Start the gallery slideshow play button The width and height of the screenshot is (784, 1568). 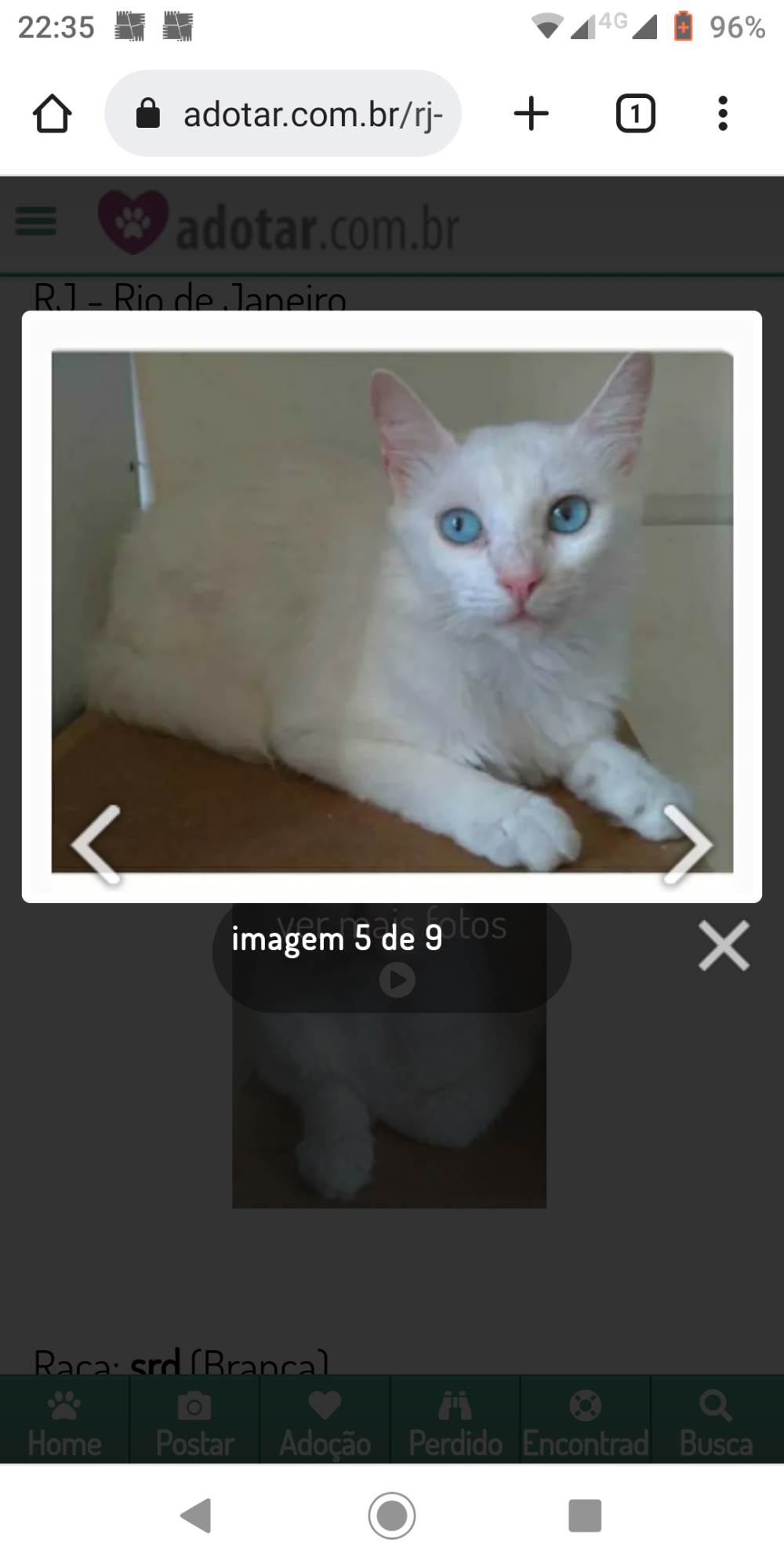pos(397,980)
